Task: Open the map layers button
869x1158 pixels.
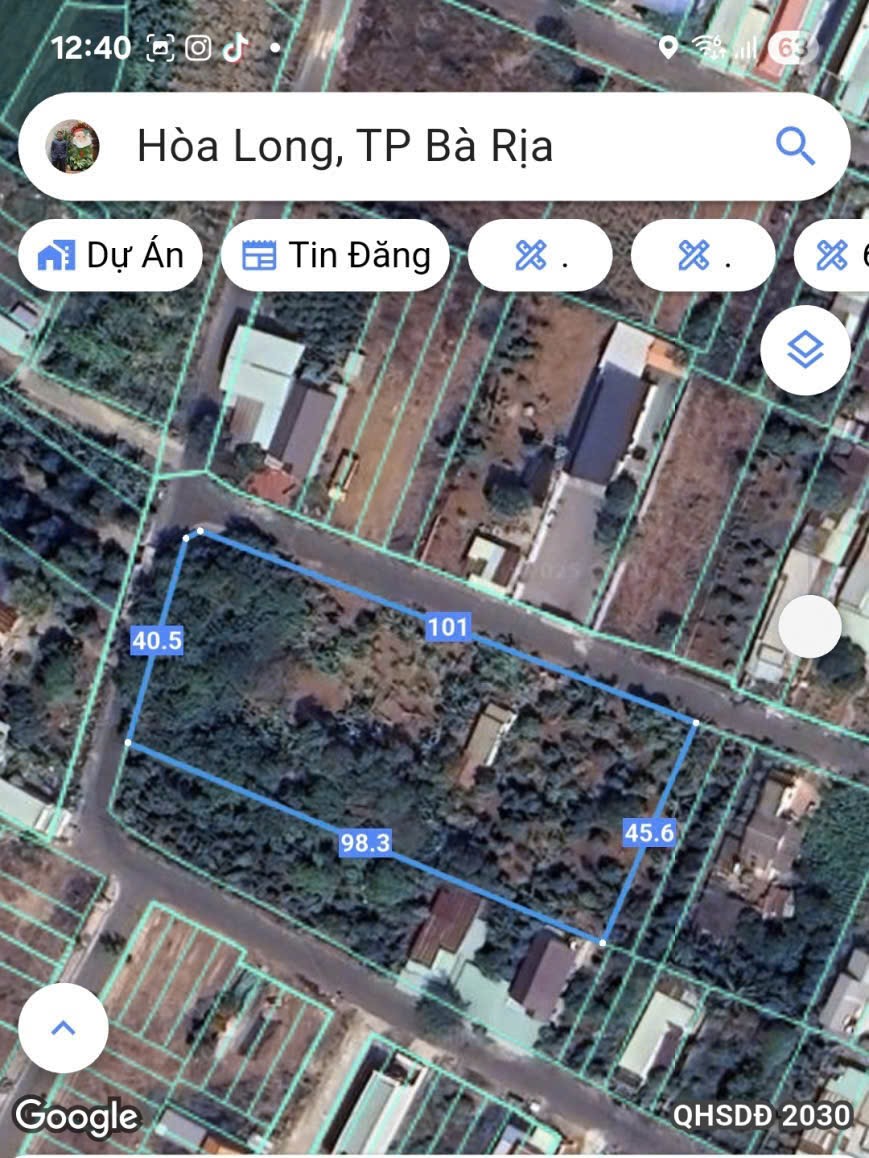Action: click(x=805, y=350)
